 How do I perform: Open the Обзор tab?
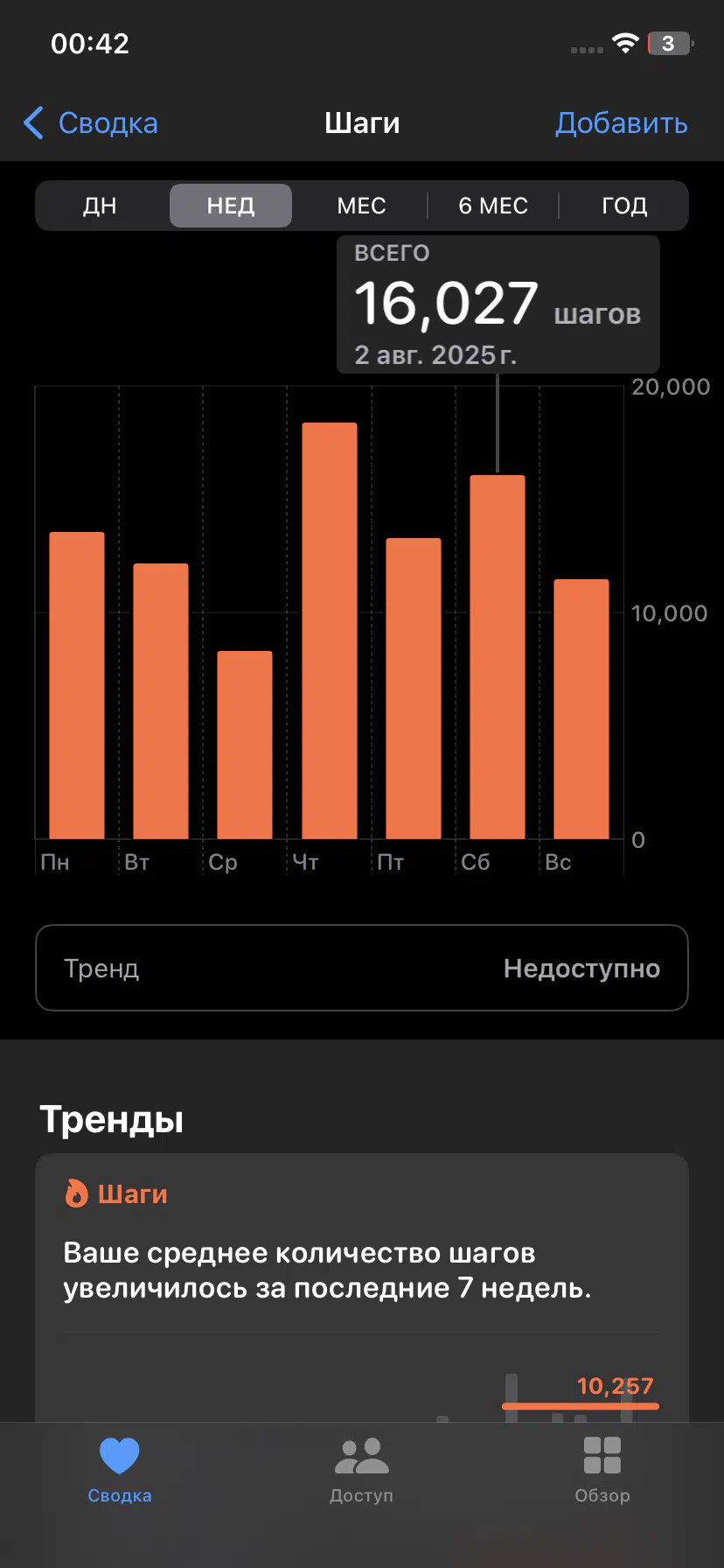coord(602,1470)
